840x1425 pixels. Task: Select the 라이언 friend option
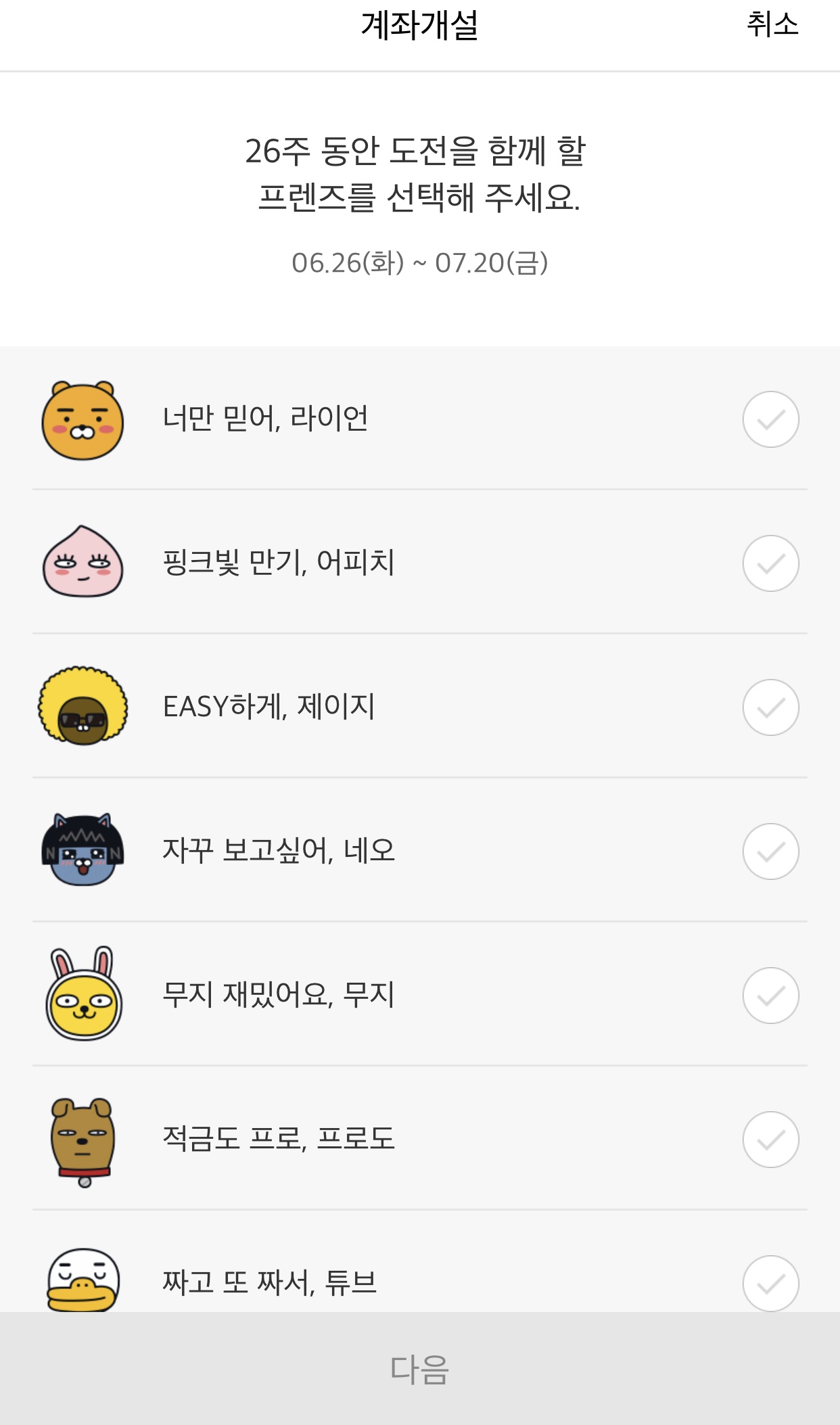click(770, 419)
